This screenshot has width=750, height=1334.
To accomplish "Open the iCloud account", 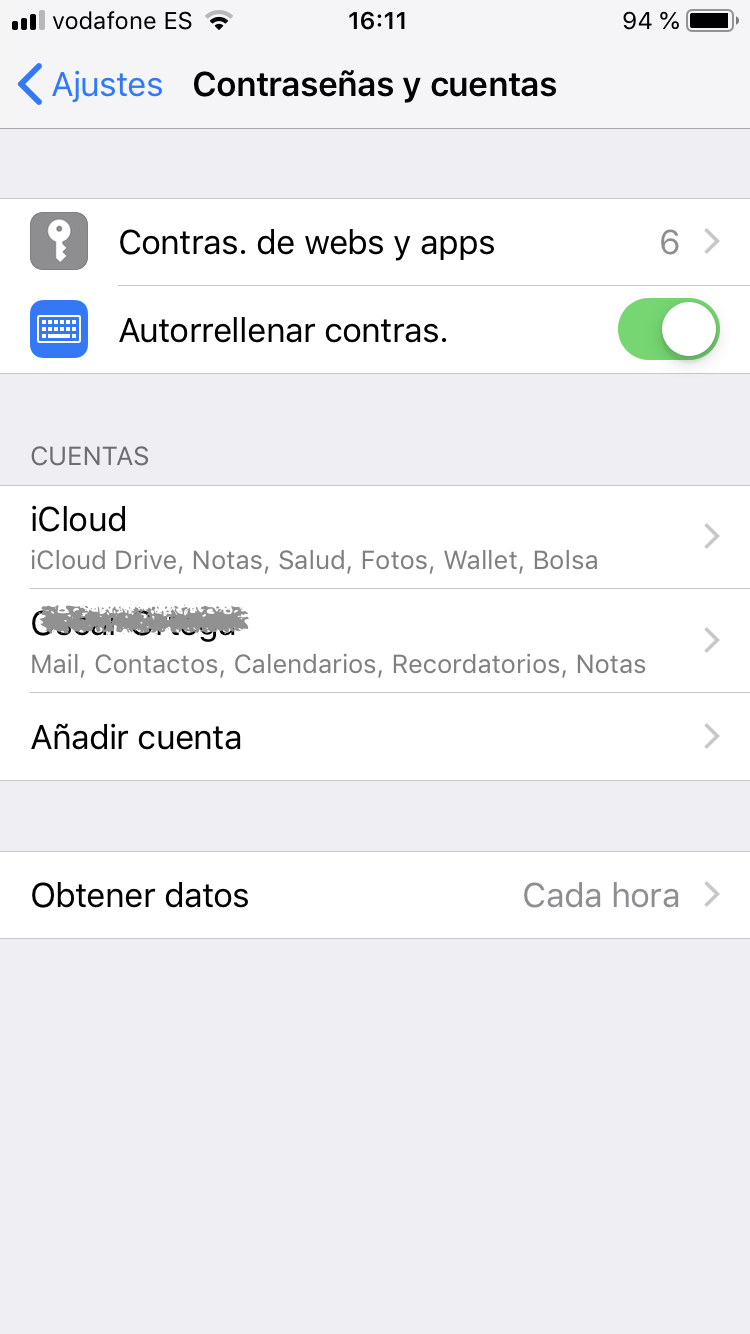I will click(375, 537).
